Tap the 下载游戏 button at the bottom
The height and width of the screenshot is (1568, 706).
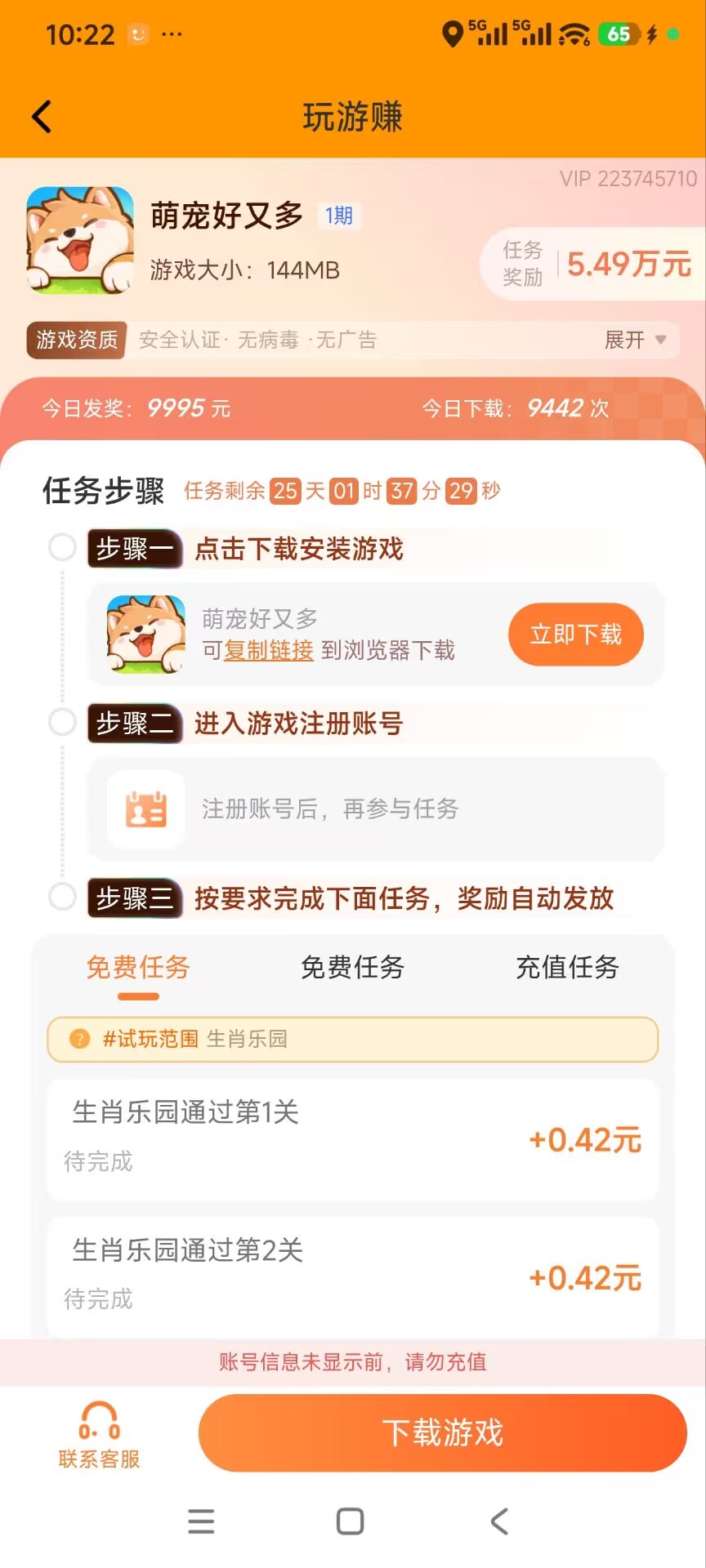click(442, 1433)
